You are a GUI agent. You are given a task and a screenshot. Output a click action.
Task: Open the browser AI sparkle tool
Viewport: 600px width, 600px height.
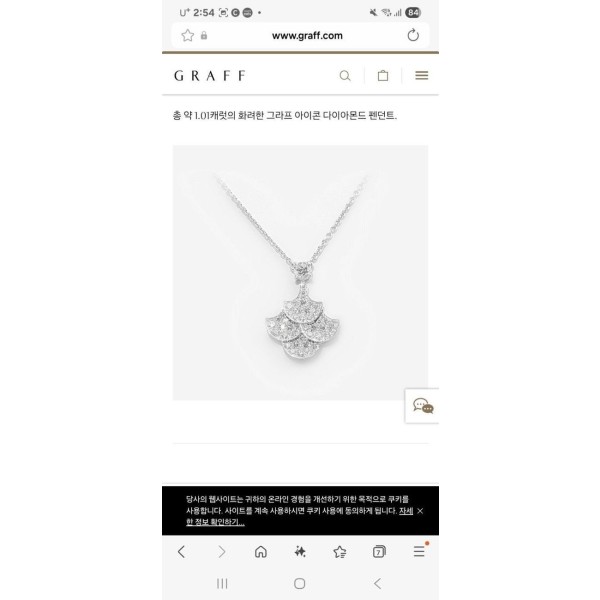click(300, 551)
